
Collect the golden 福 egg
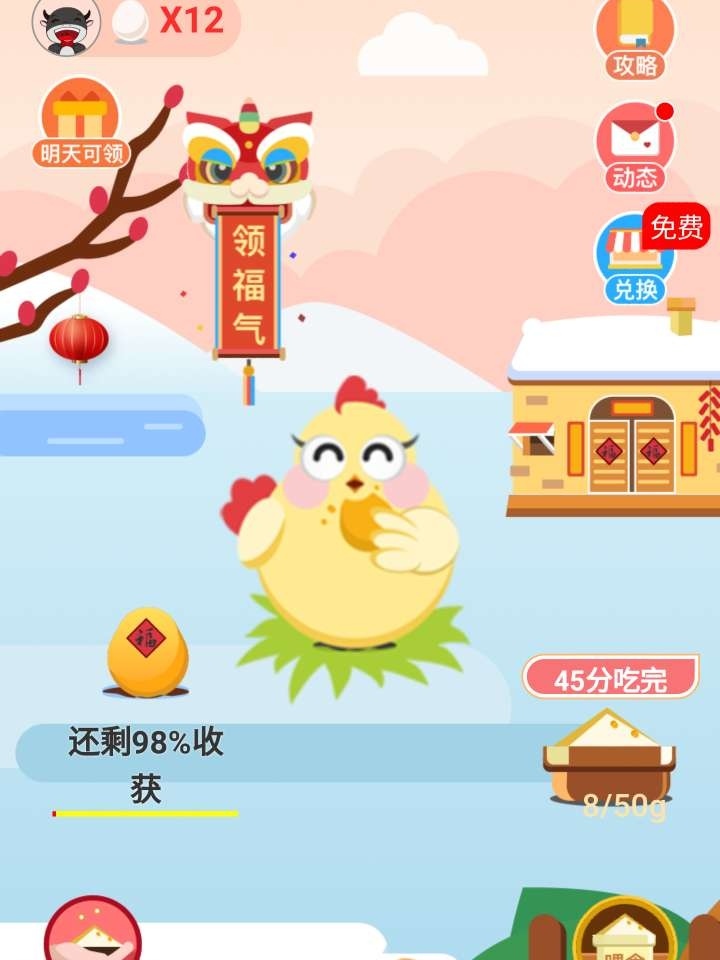pyautogui.click(x=147, y=653)
